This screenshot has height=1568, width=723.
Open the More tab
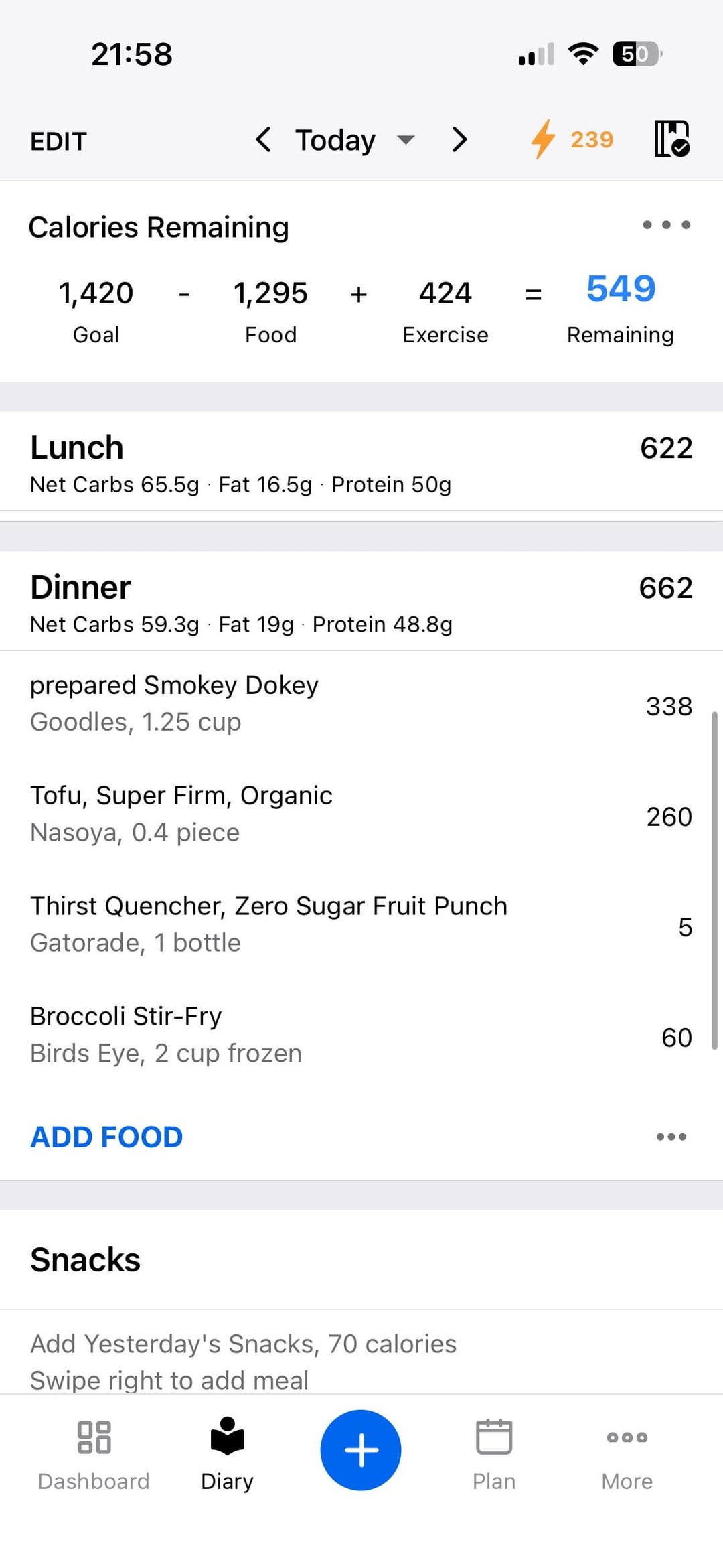click(x=627, y=1451)
